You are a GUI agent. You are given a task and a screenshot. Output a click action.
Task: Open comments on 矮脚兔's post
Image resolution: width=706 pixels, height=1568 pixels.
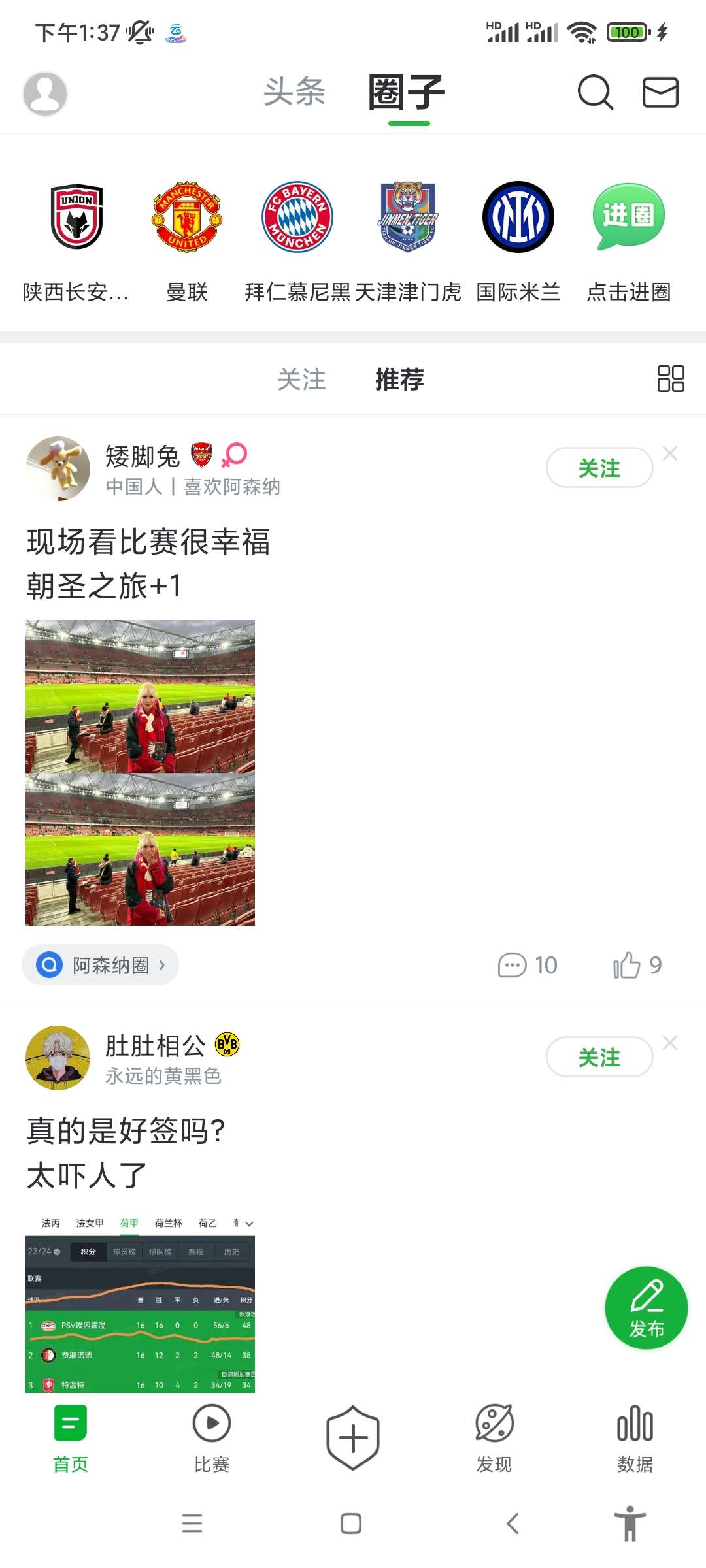click(x=527, y=965)
